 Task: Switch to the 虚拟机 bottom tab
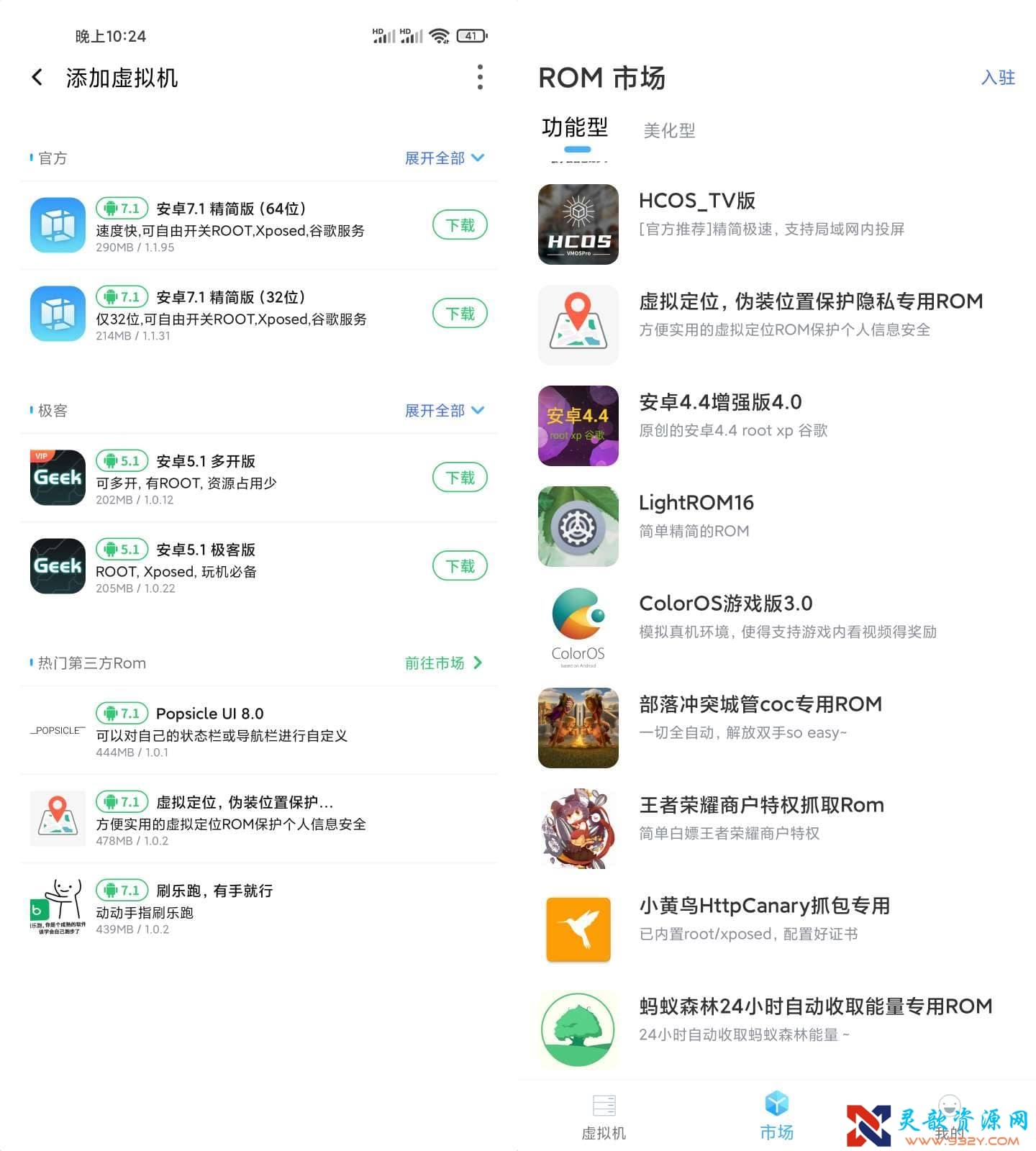click(604, 1116)
